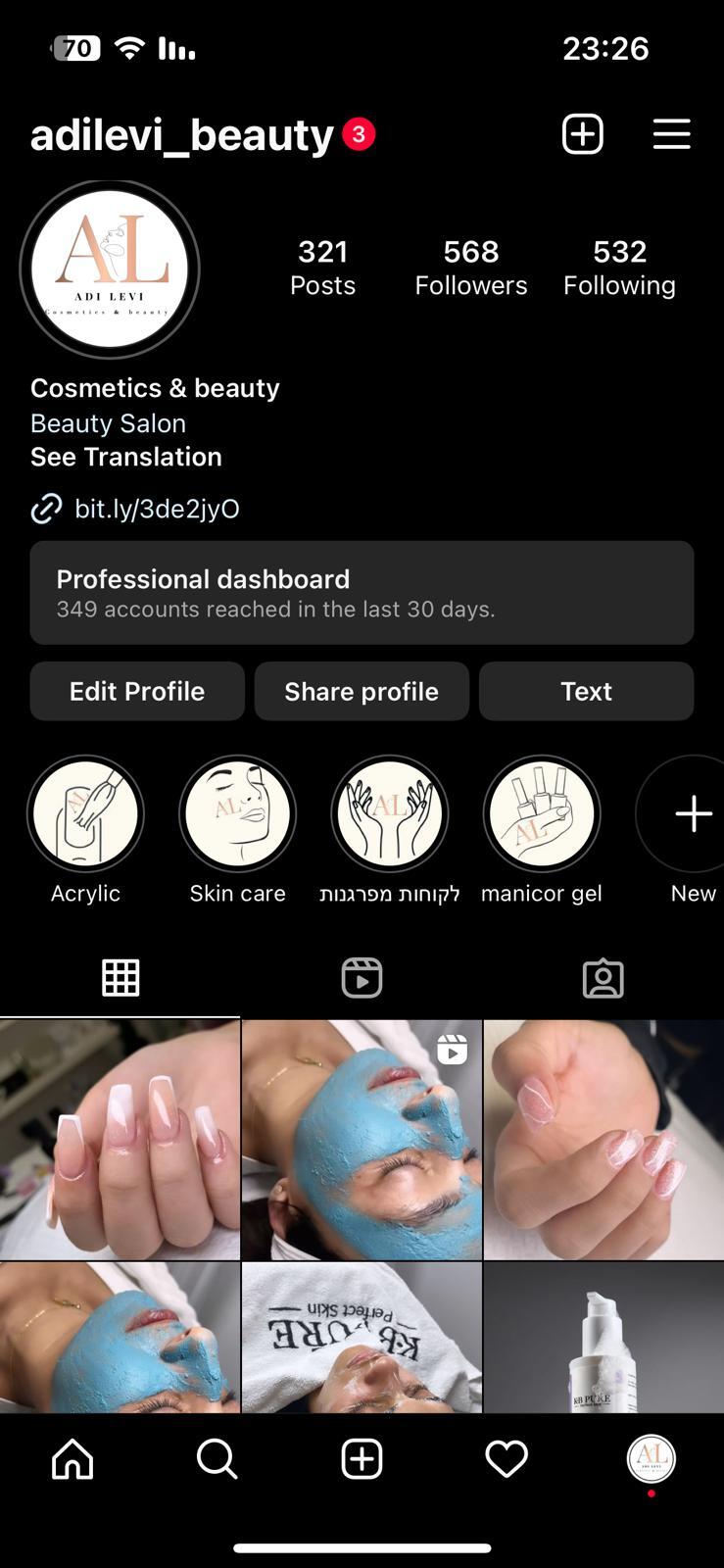Open the create new post plus icon
724x1568 pixels.
582,134
